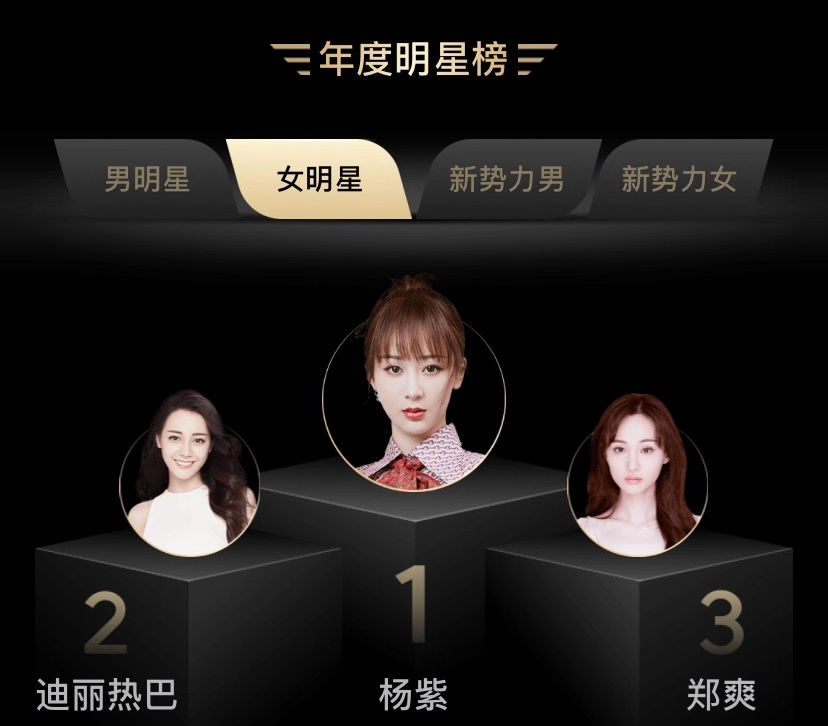
Task: Switch to the 新势力女 tab
Action: click(x=679, y=178)
